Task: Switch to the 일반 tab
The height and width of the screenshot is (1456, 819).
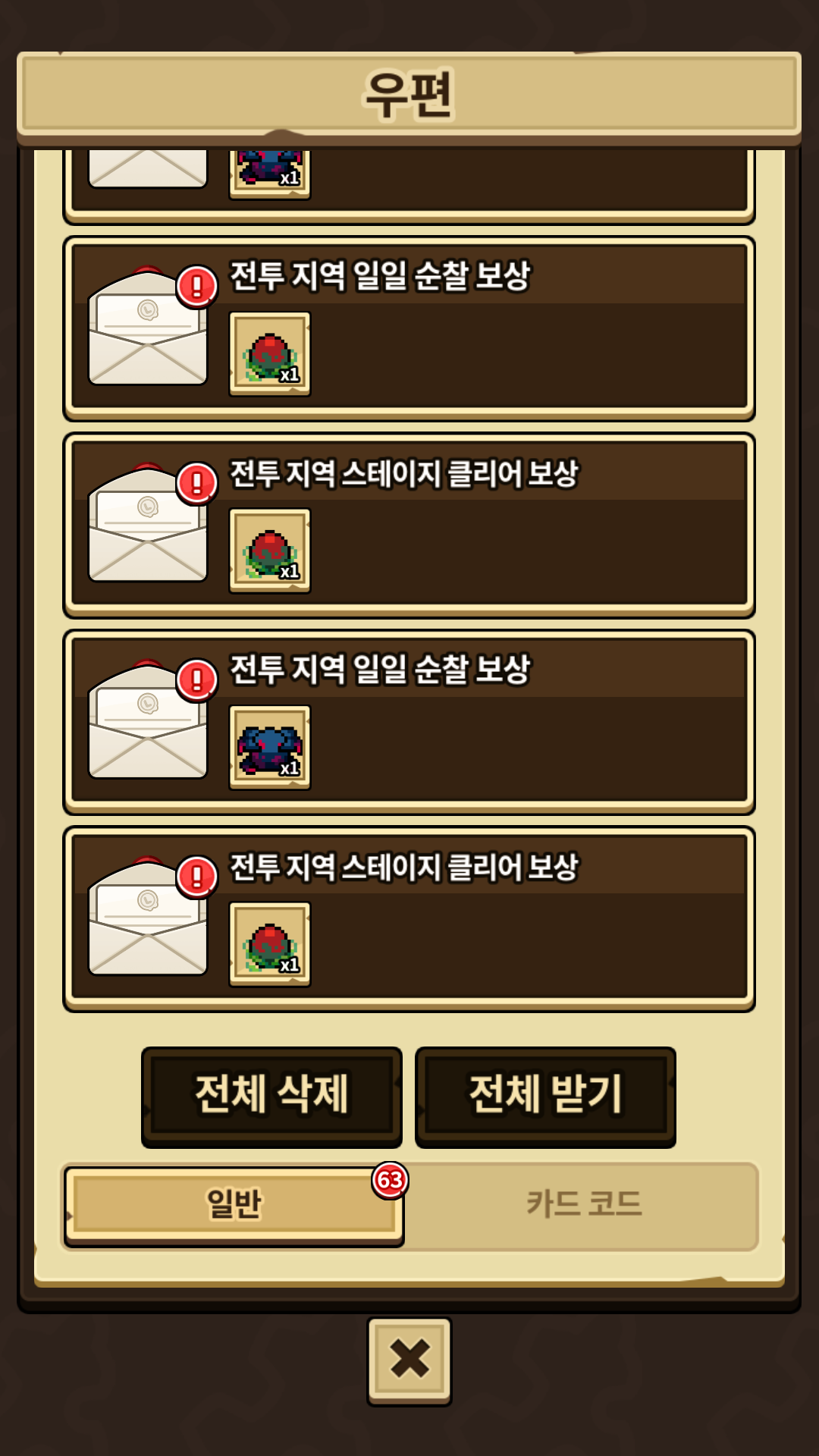Action: click(234, 1203)
